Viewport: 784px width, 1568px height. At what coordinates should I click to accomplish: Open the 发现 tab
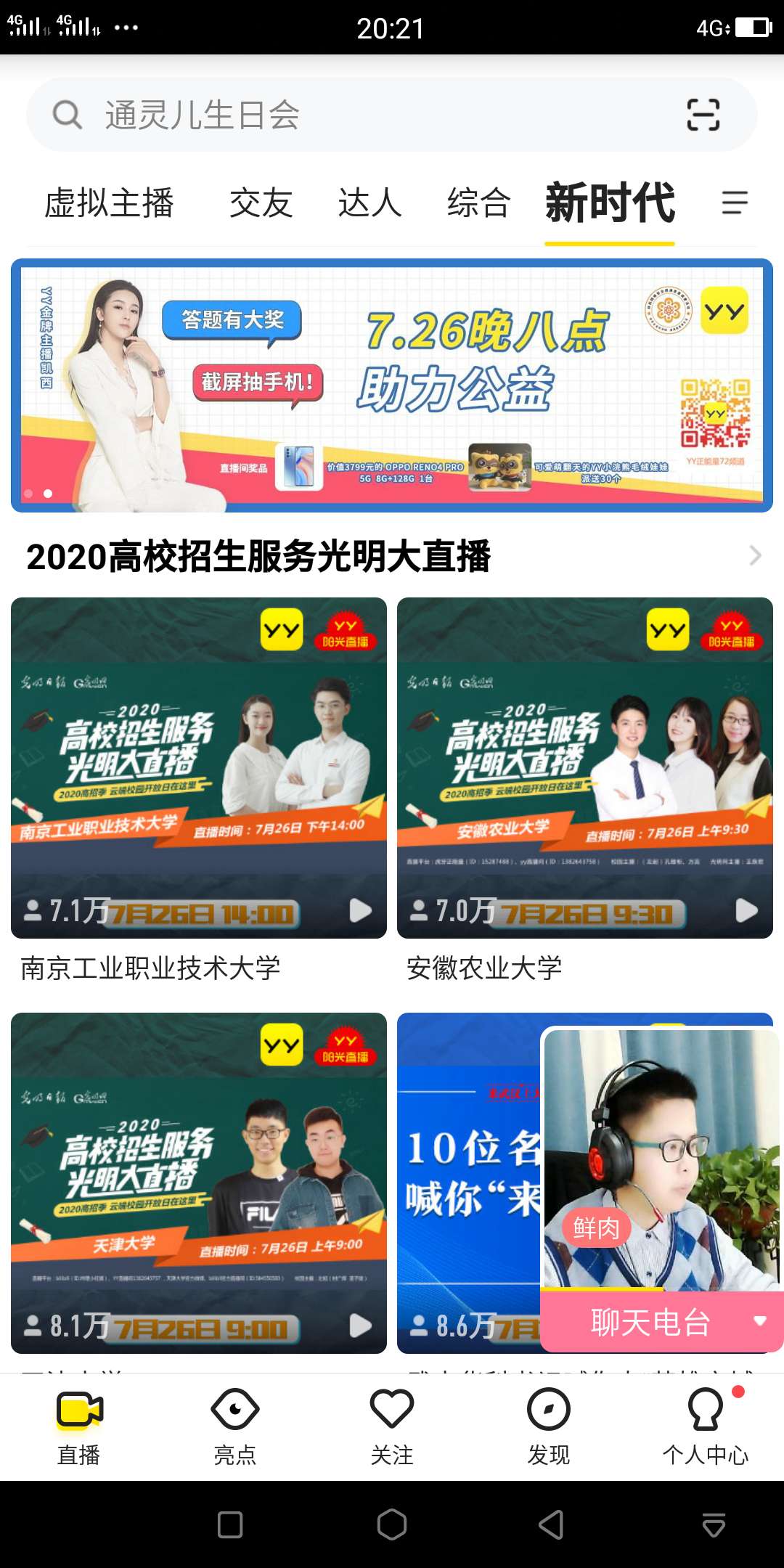549,1426
